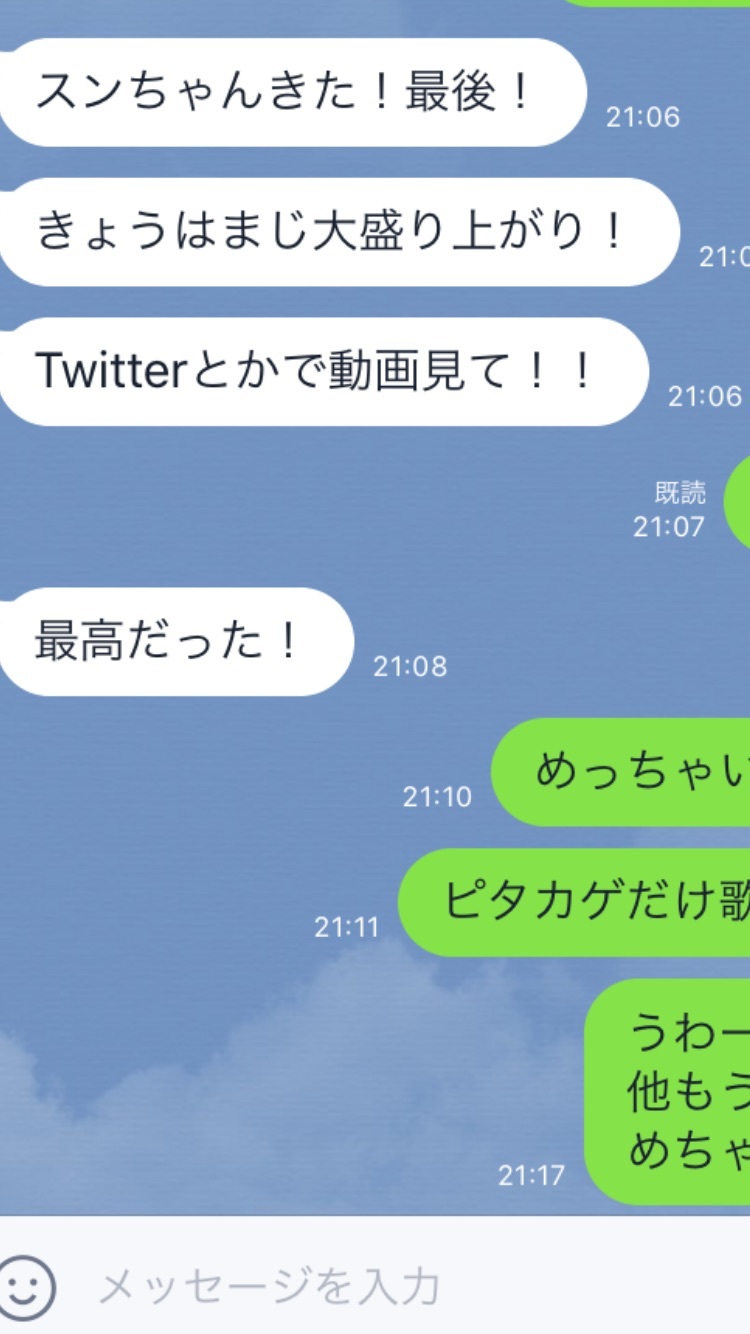
Task: Open the emoji sticker picker
Action: (x=24, y=1286)
